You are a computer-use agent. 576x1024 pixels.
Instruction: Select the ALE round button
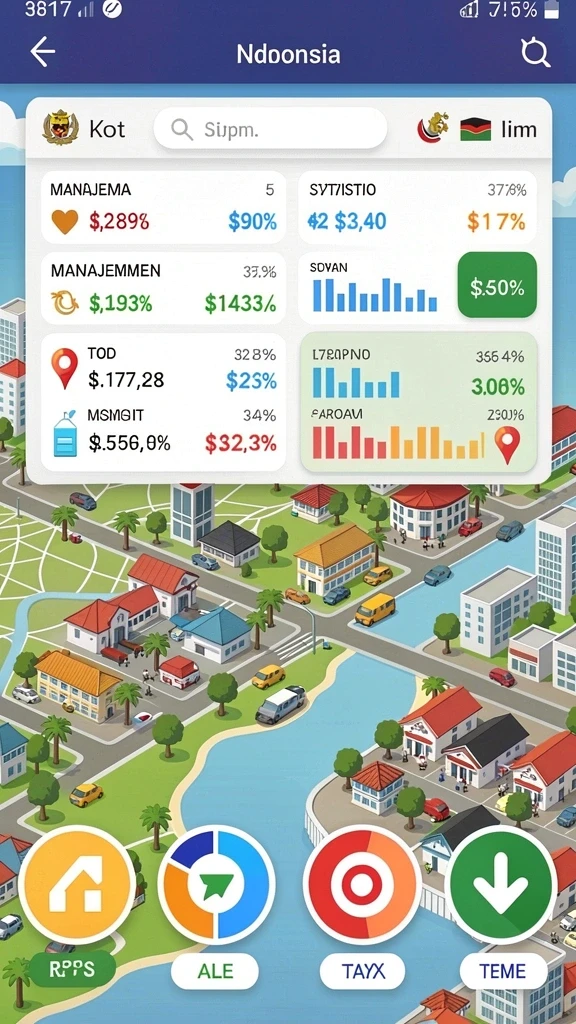pos(217,885)
